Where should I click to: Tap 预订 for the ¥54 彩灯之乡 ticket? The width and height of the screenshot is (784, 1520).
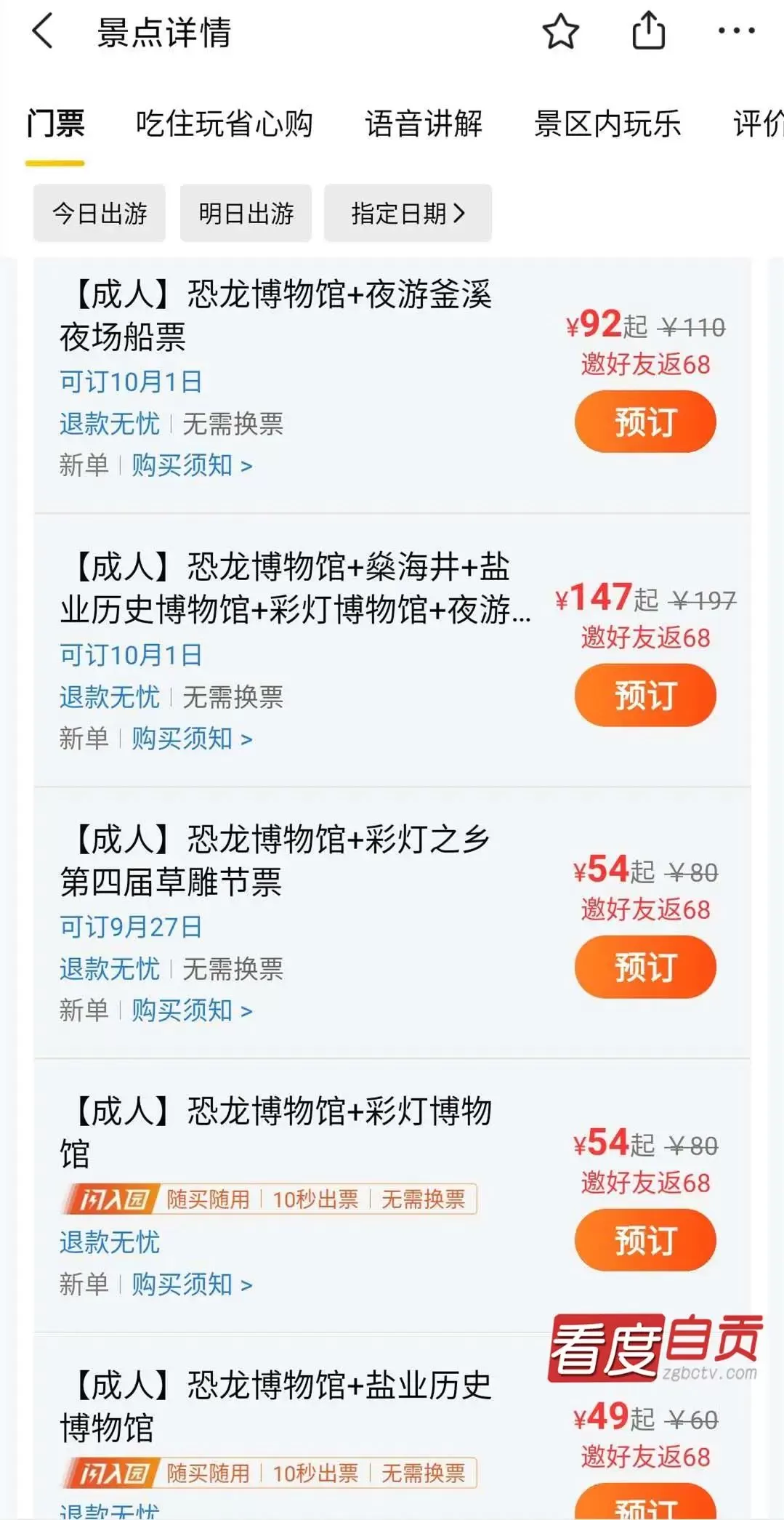pyautogui.click(x=645, y=967)
